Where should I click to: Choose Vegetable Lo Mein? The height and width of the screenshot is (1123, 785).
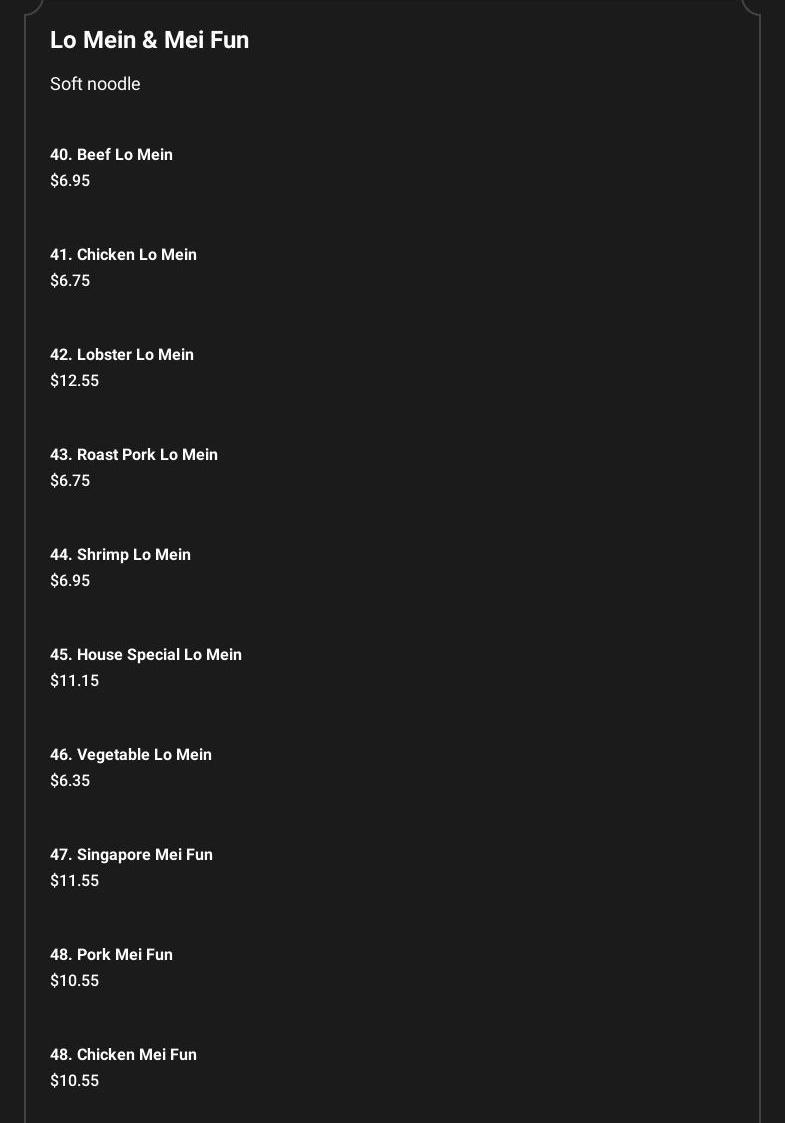point(131,755)
